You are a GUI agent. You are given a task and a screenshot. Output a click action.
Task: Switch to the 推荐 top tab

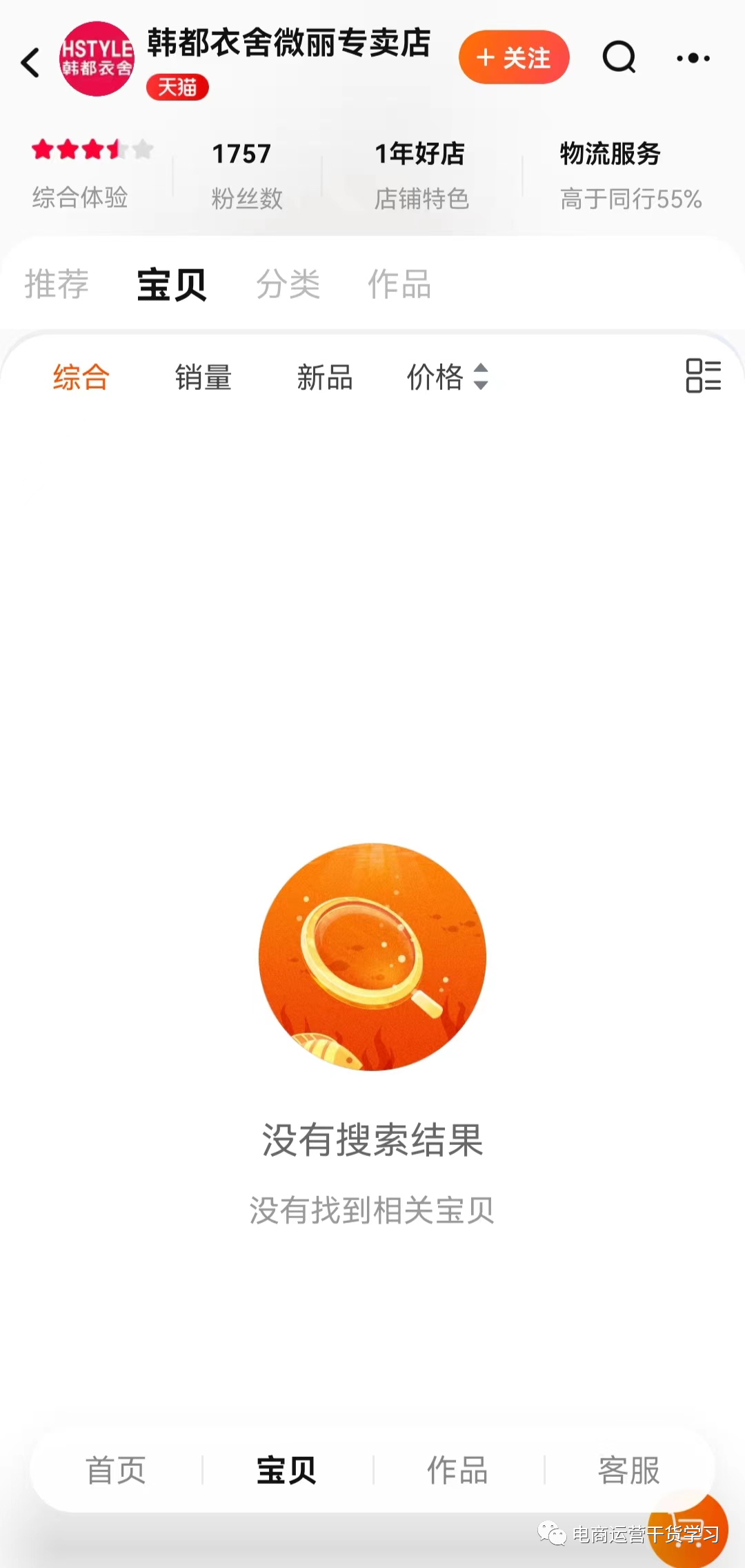(57, 284)
